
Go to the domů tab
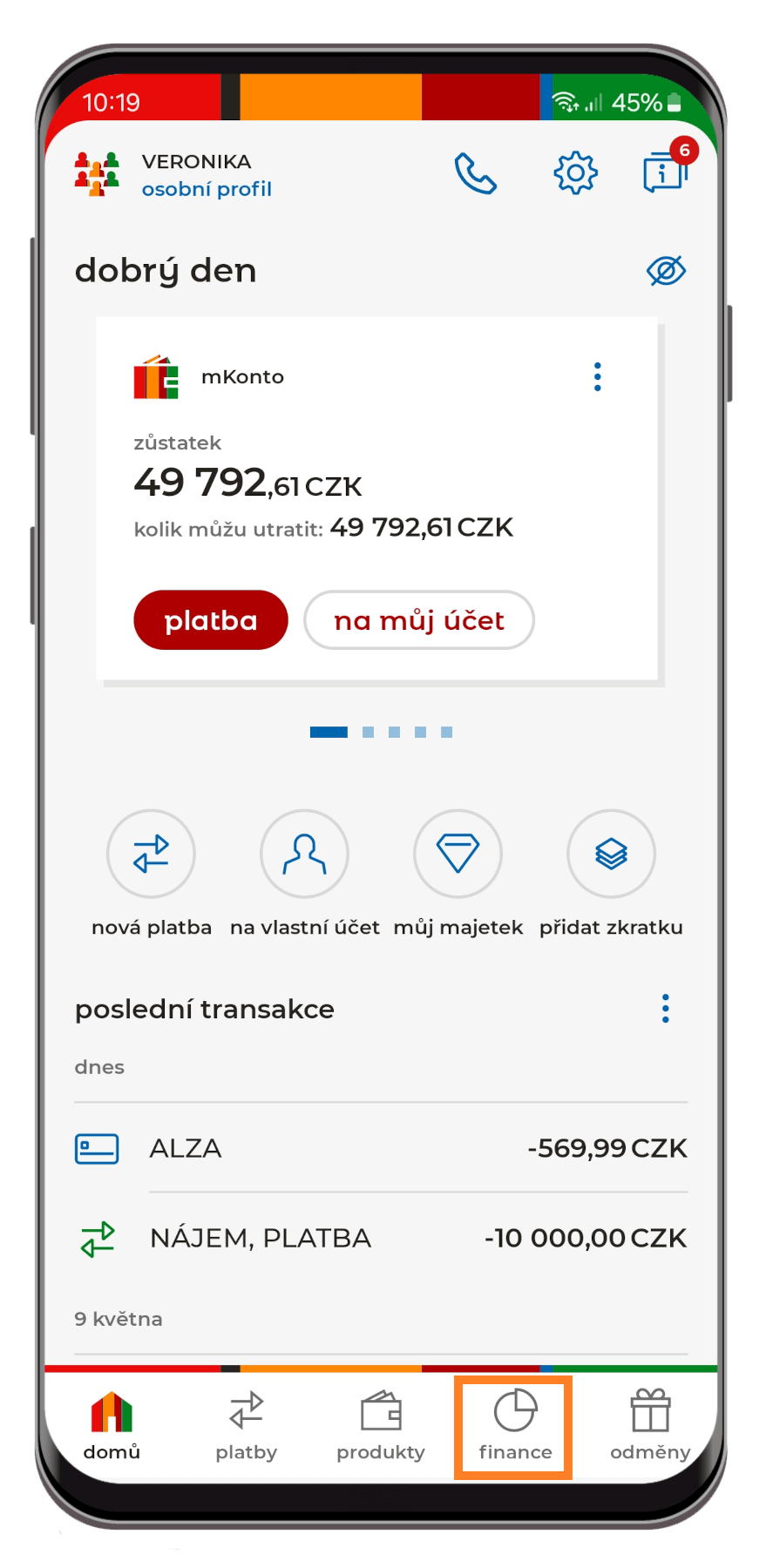(112, 1425)
